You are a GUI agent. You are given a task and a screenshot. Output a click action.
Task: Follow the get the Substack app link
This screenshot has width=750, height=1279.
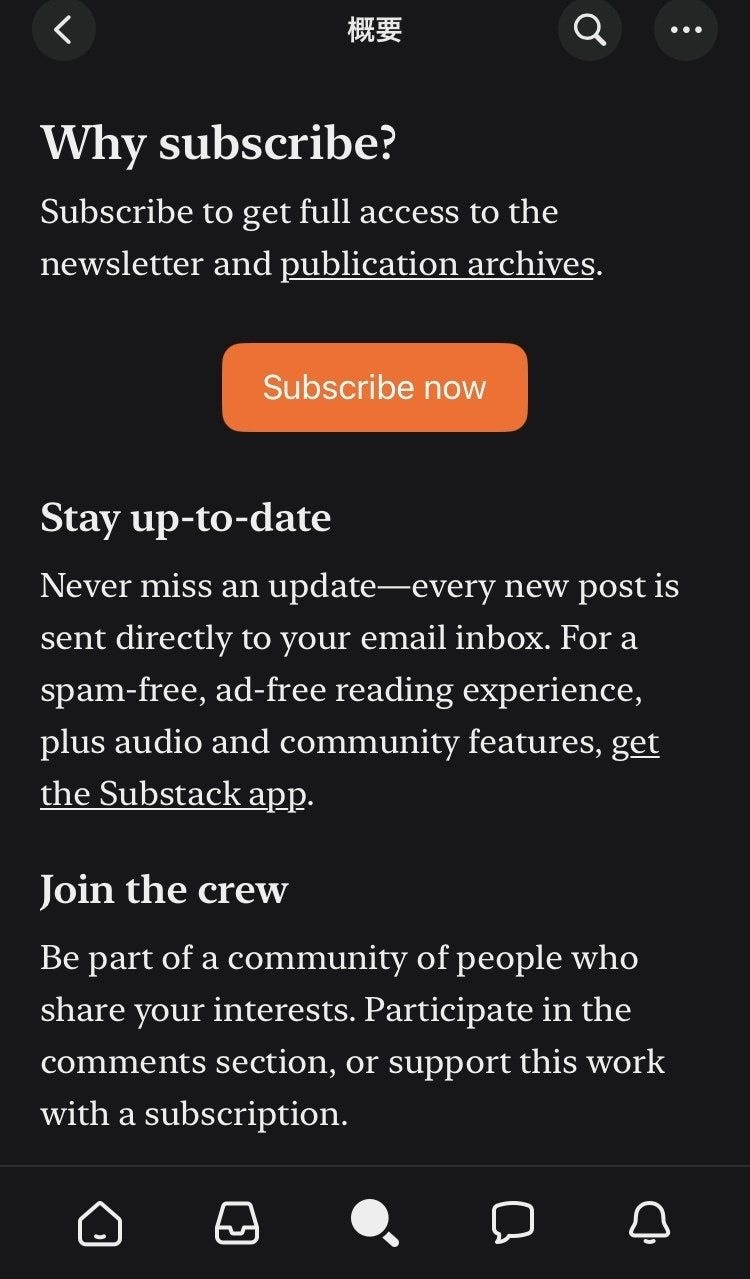point(350,768)
